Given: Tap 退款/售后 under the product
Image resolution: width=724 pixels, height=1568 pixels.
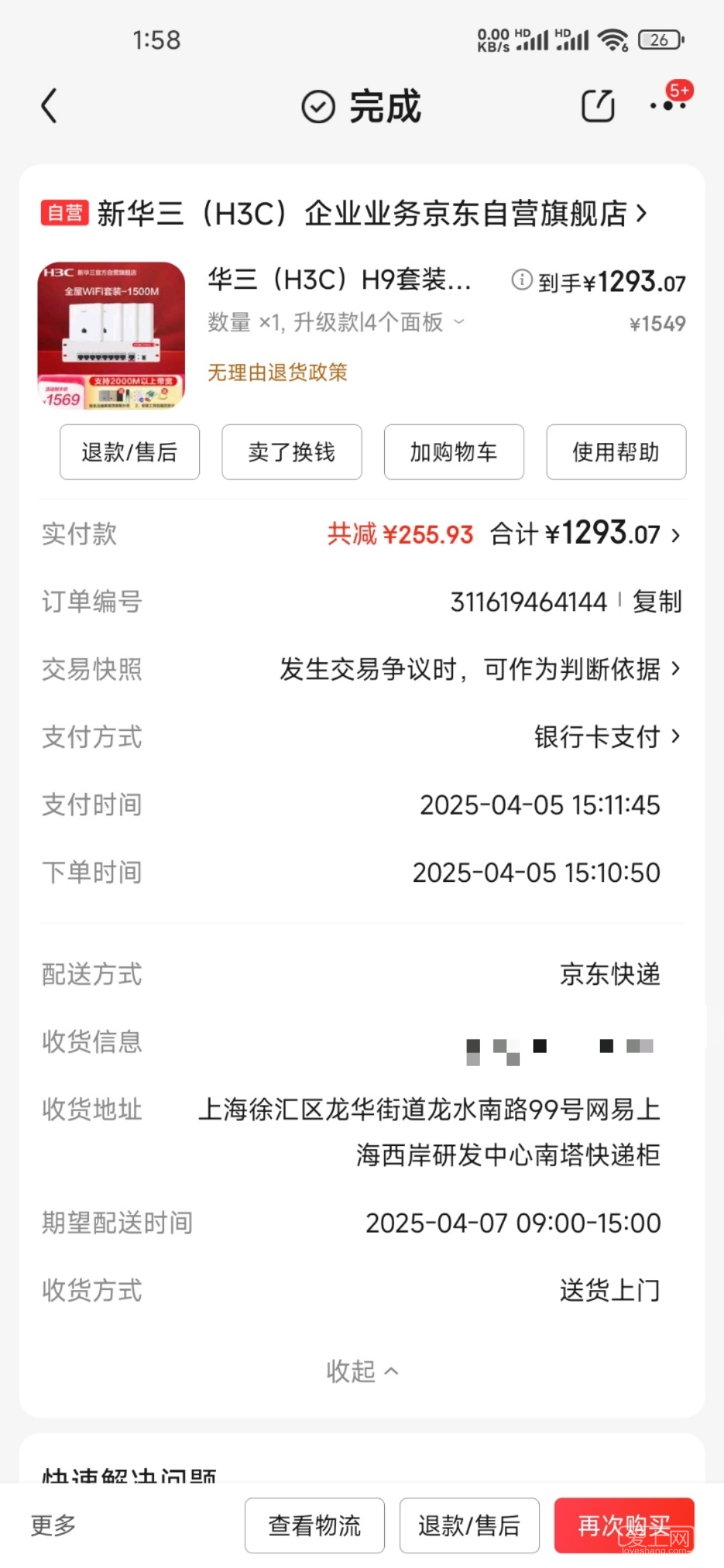Looking at the screenshot, I should point(129,452).
